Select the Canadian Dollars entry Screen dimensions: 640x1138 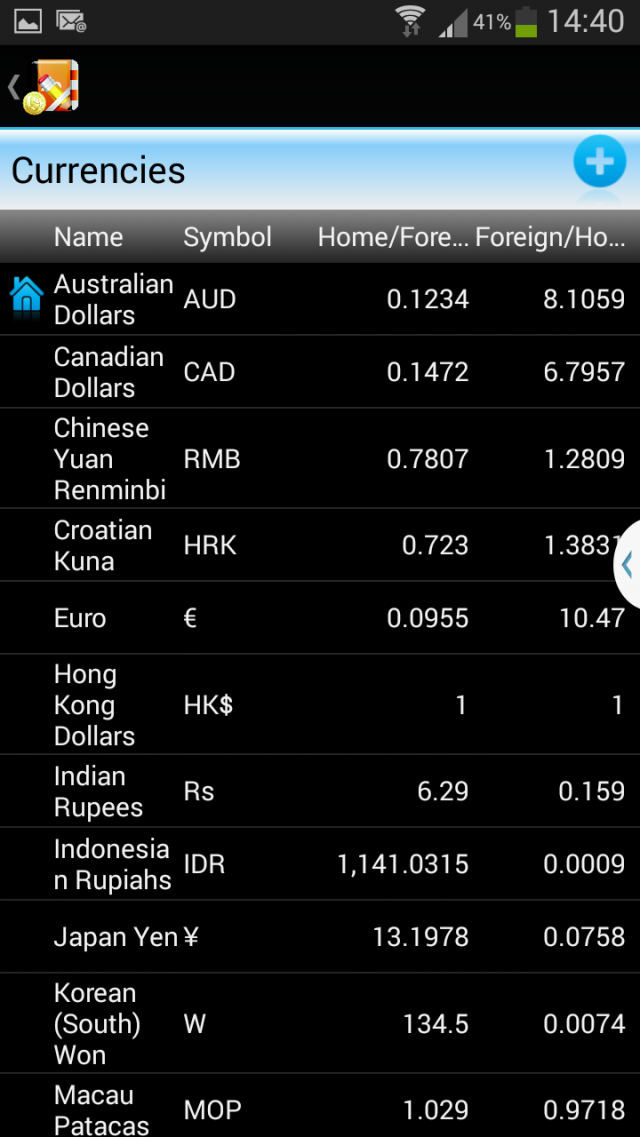(320, 372)
